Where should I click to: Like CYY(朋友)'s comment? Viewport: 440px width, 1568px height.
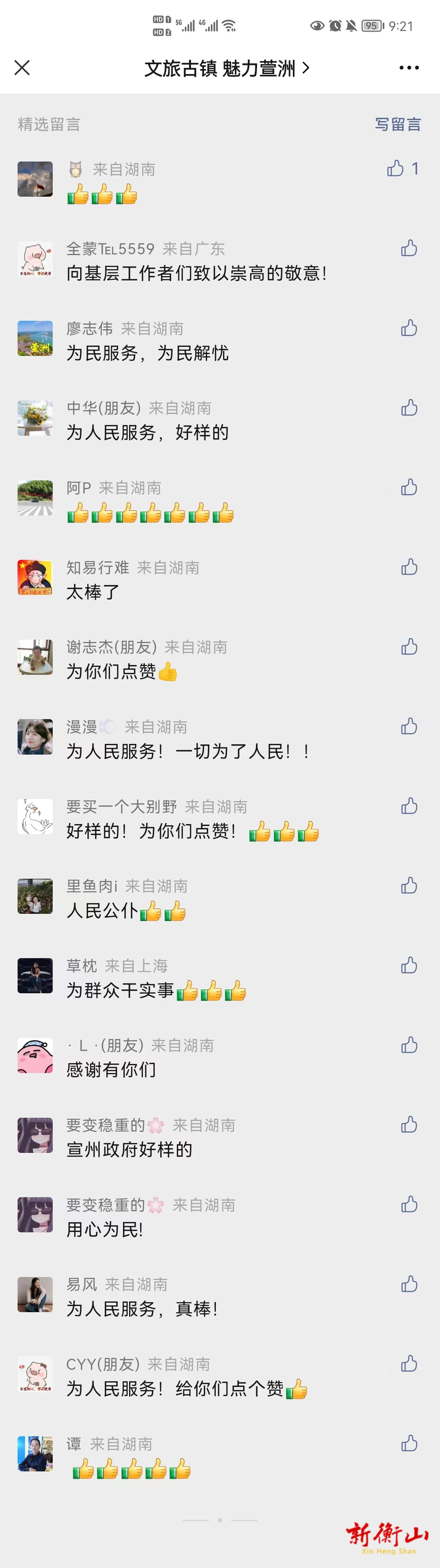point(409,1364)
